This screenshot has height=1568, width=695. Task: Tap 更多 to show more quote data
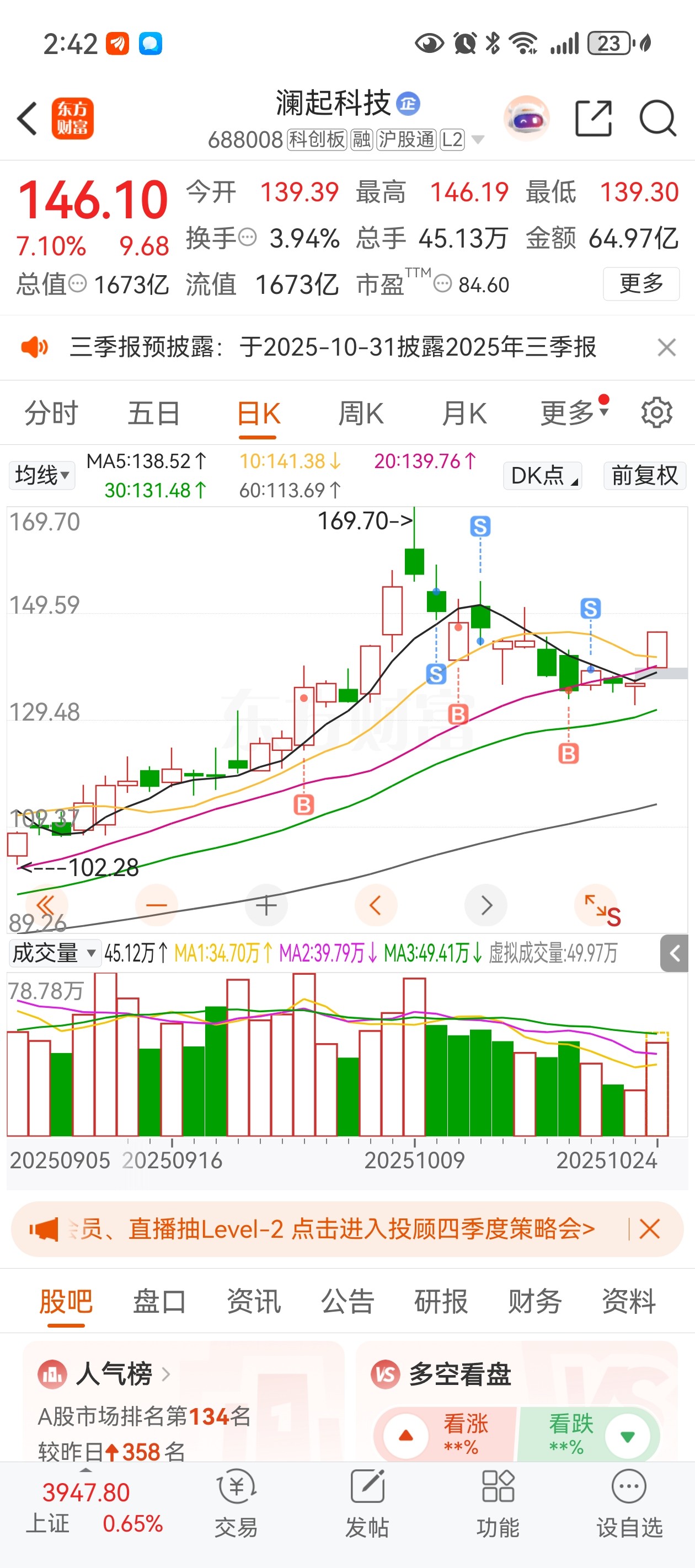(x=641, y=283)
